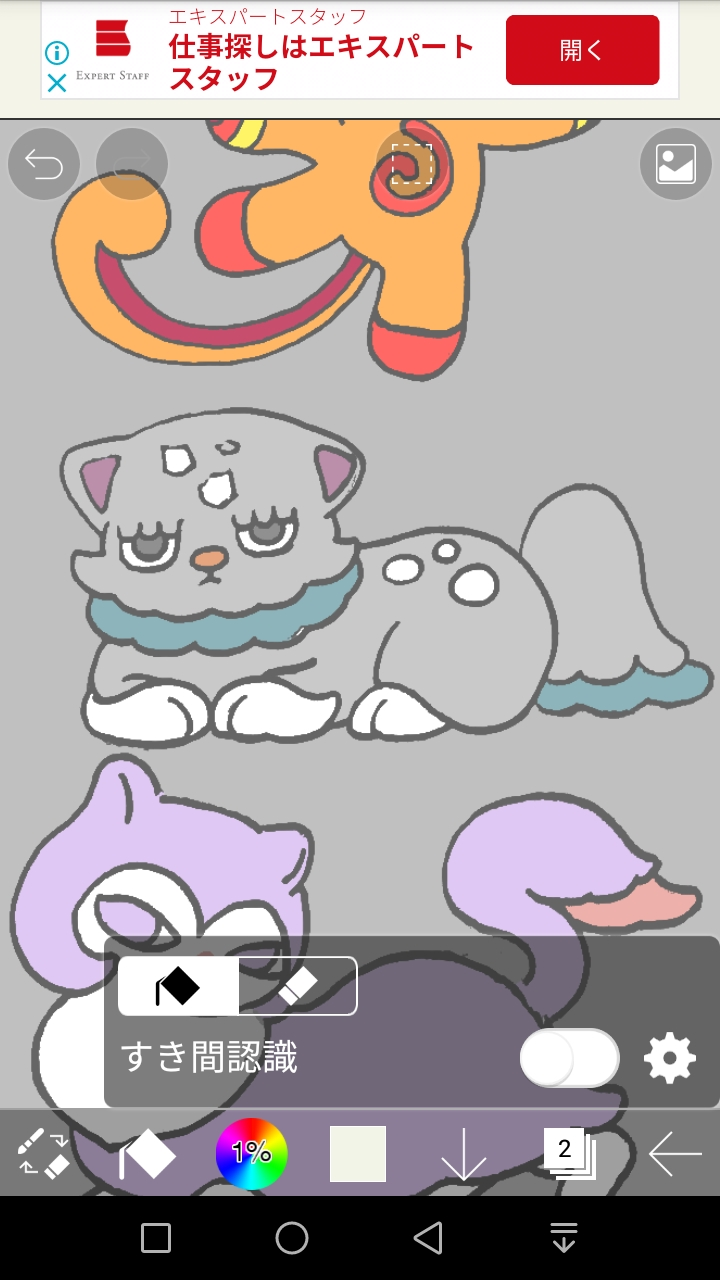Toggle the すき間認識 gap recognition switch
This screenshot has height=1280, width=720.
tap(569, 1057)
